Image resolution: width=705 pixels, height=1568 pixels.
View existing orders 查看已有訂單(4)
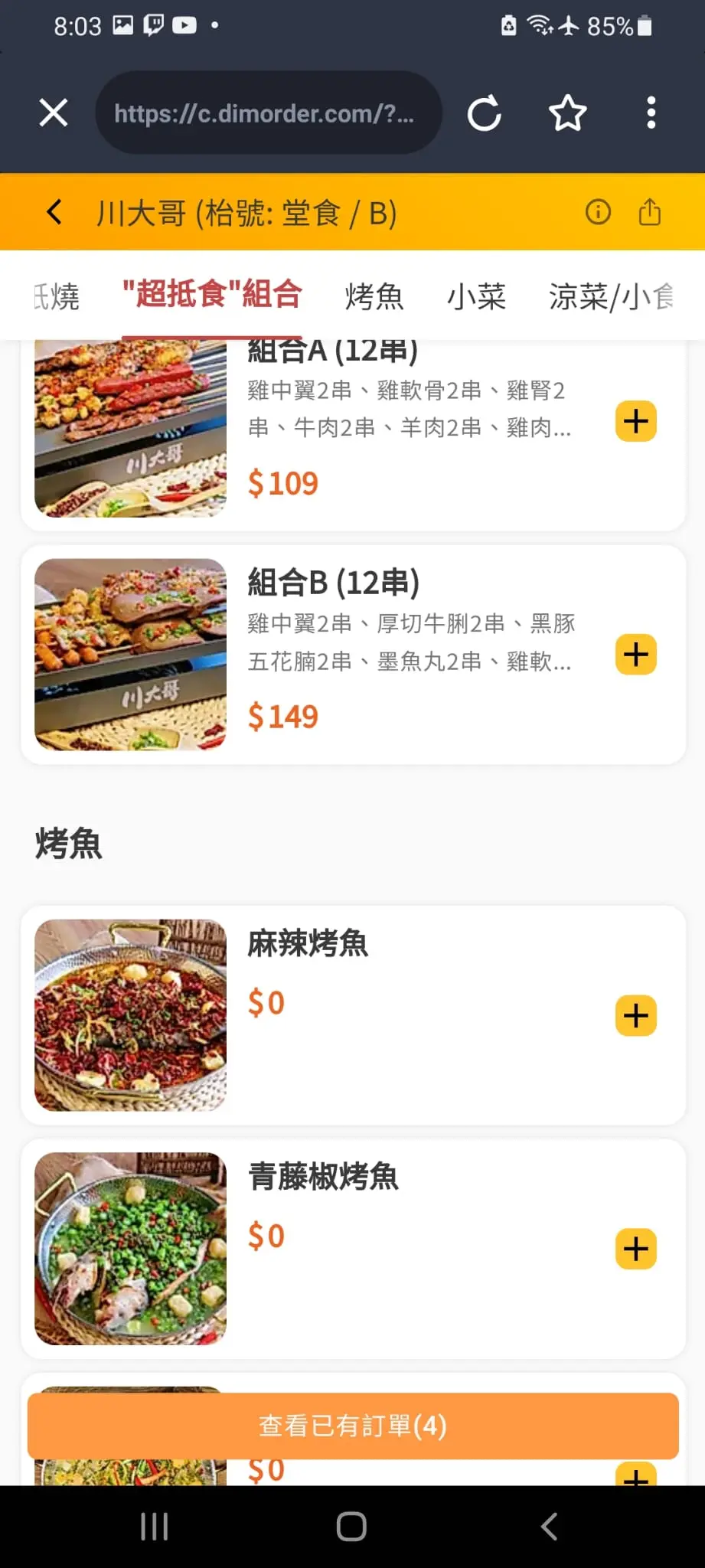pyautogui.click(x=353, y=1426)
